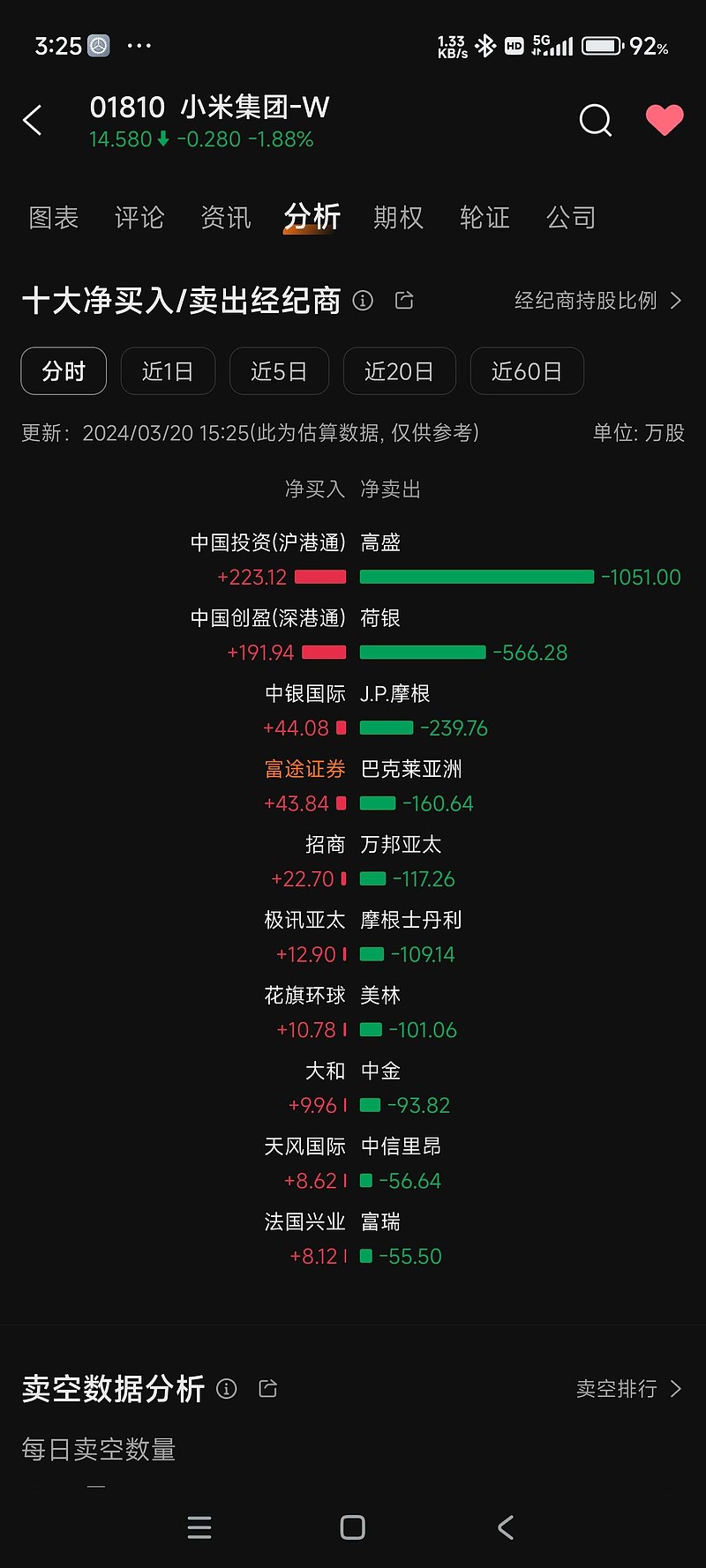Tap the share icon next to the broker title
706x1568 pixels.
coord(403,300)
